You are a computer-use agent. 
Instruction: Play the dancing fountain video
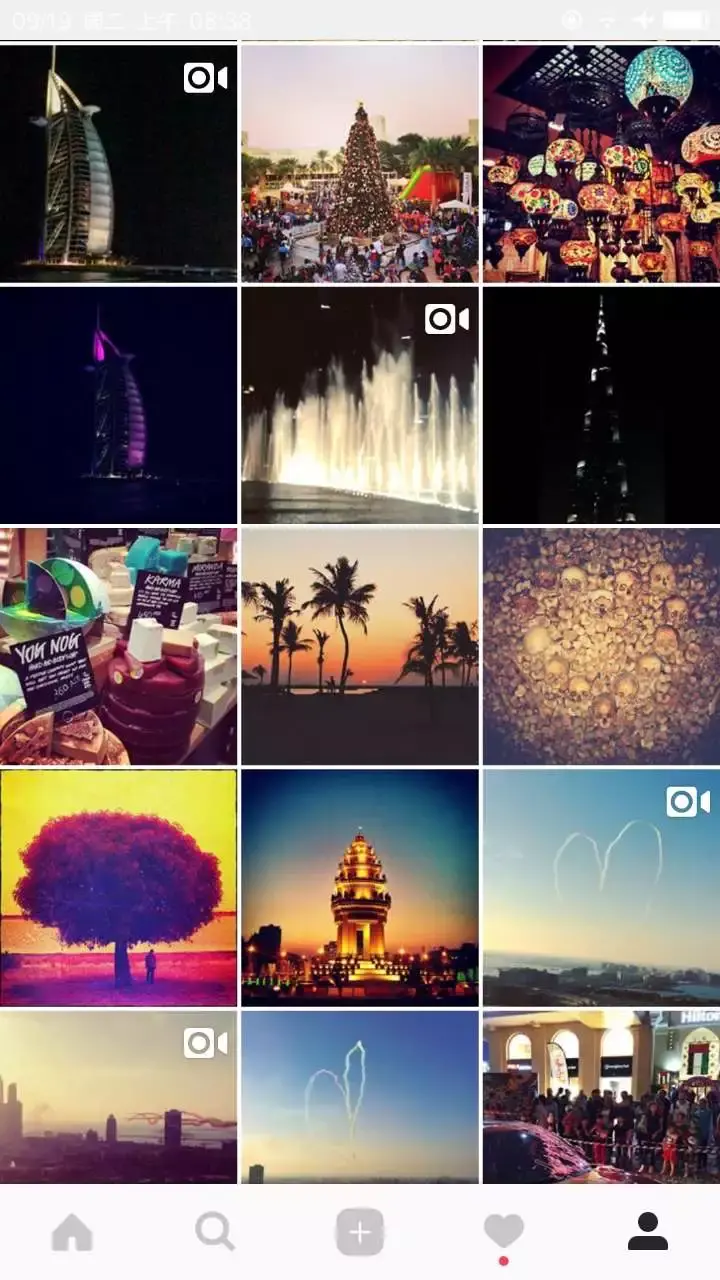360,405
